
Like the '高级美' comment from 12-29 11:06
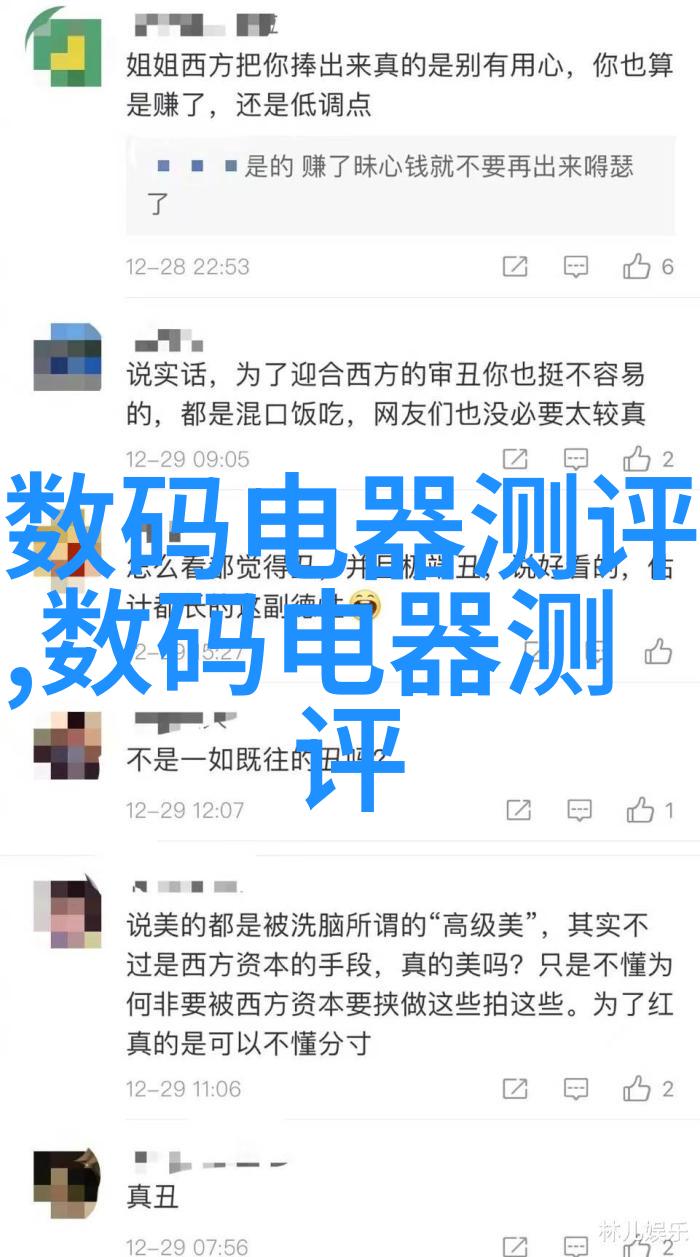point(637,1087)
